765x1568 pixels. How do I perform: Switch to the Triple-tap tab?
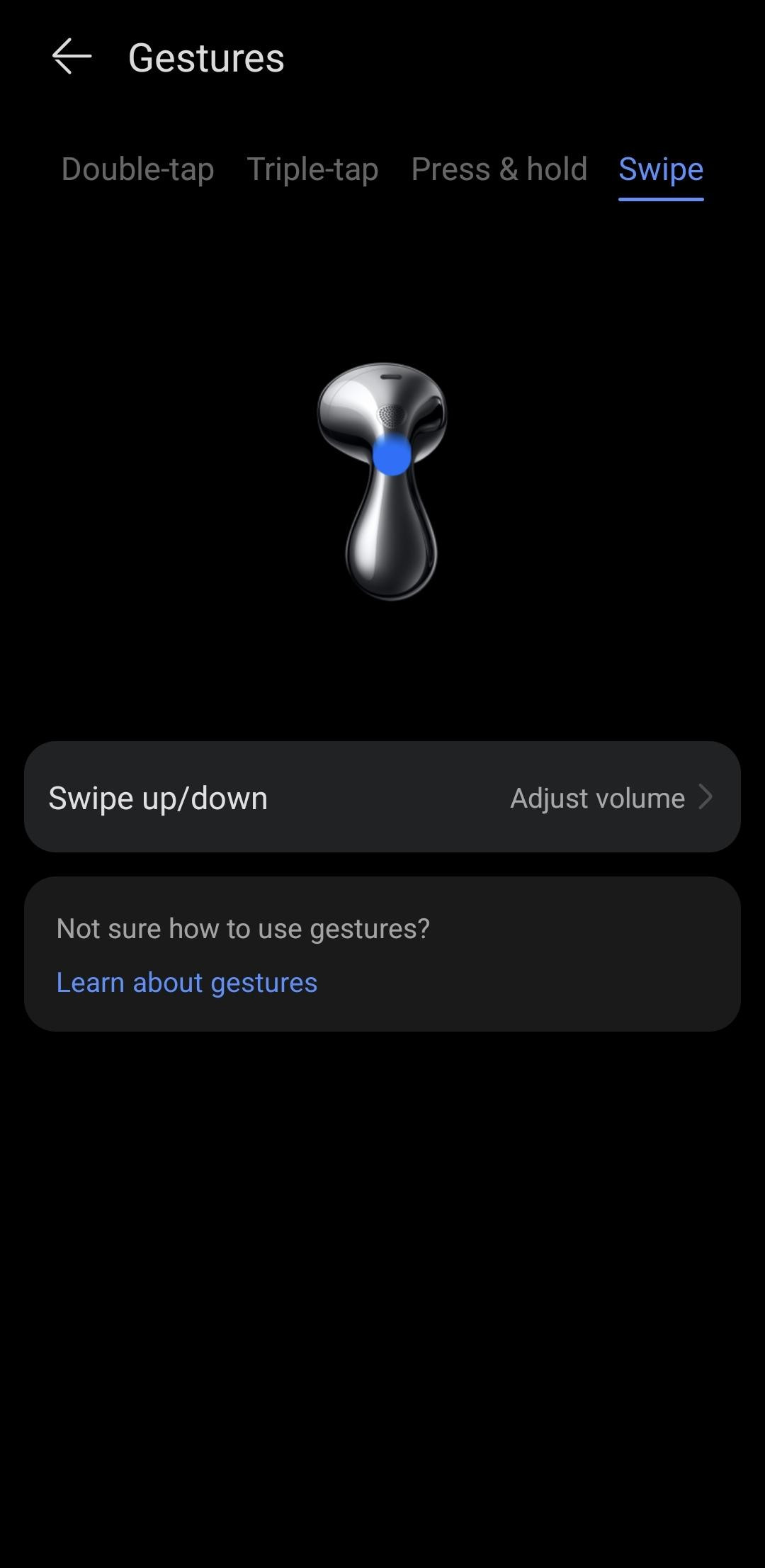point(312,169)
